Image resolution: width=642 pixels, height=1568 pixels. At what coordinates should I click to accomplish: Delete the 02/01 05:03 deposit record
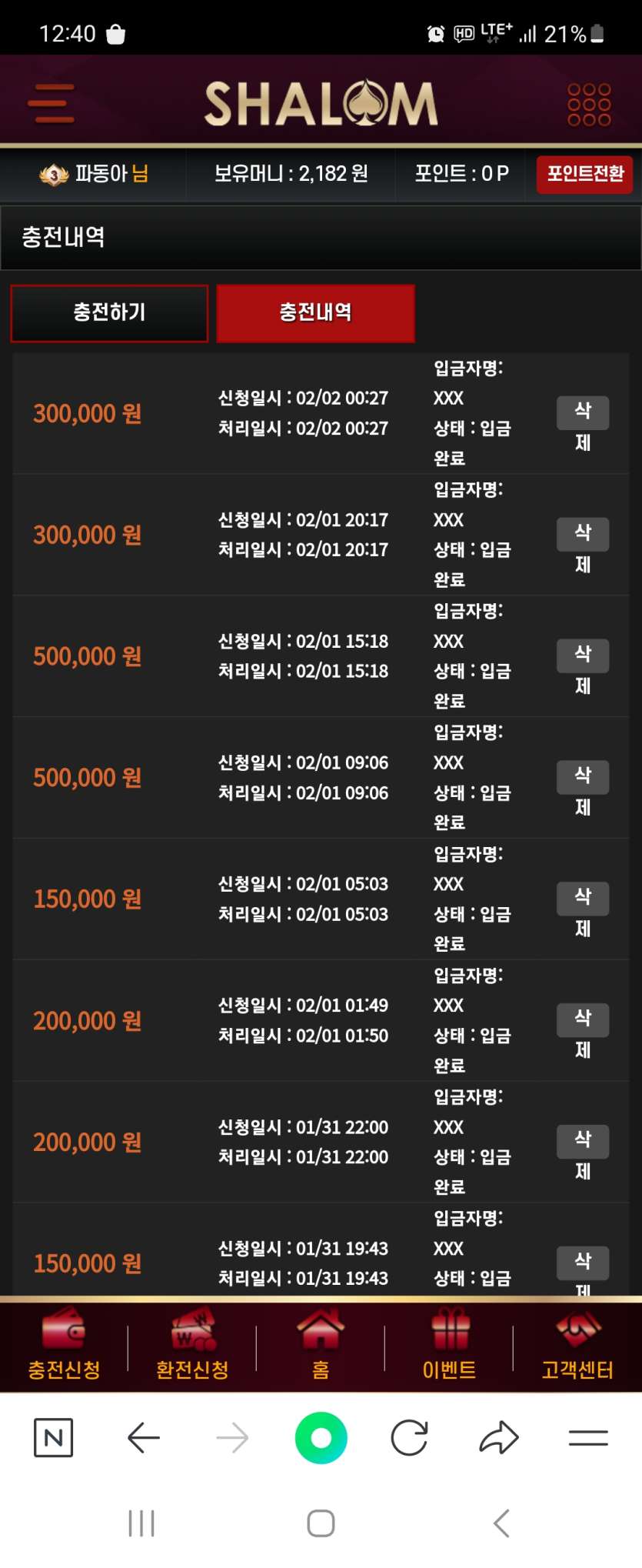pyautogui.click(x=583, y=899)
